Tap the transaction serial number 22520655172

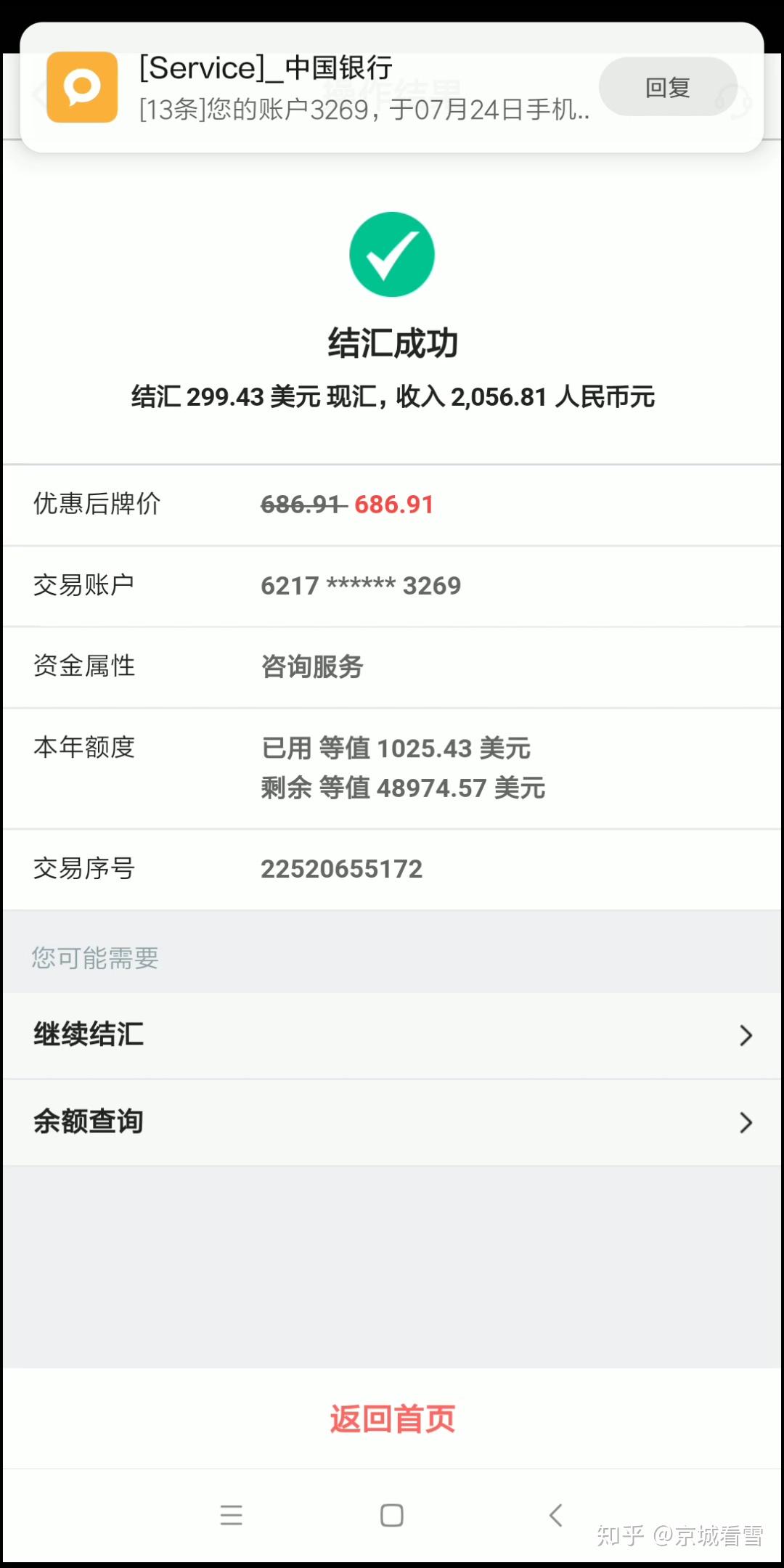pyautogui.click(x=341, y=868)
